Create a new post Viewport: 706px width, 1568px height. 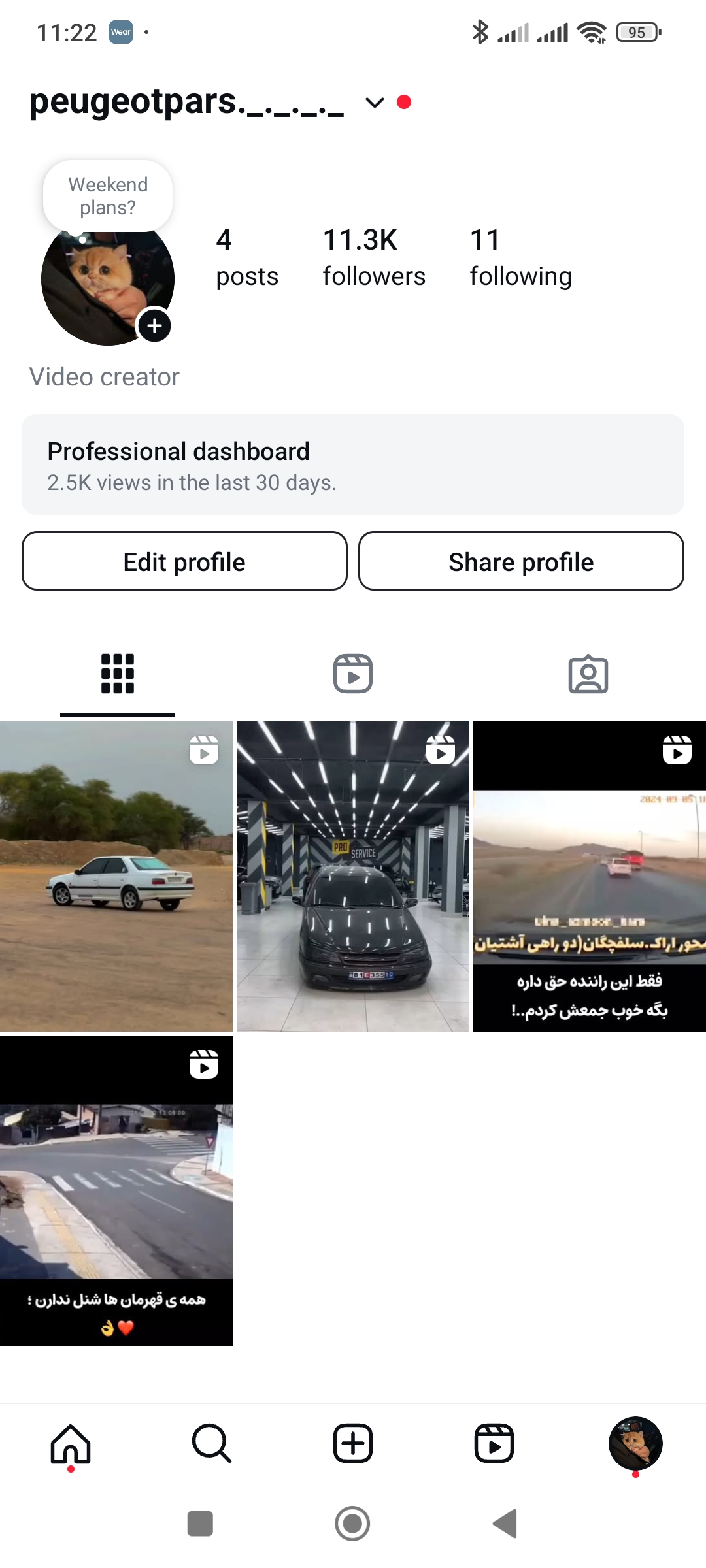[x=353, y=1444]
